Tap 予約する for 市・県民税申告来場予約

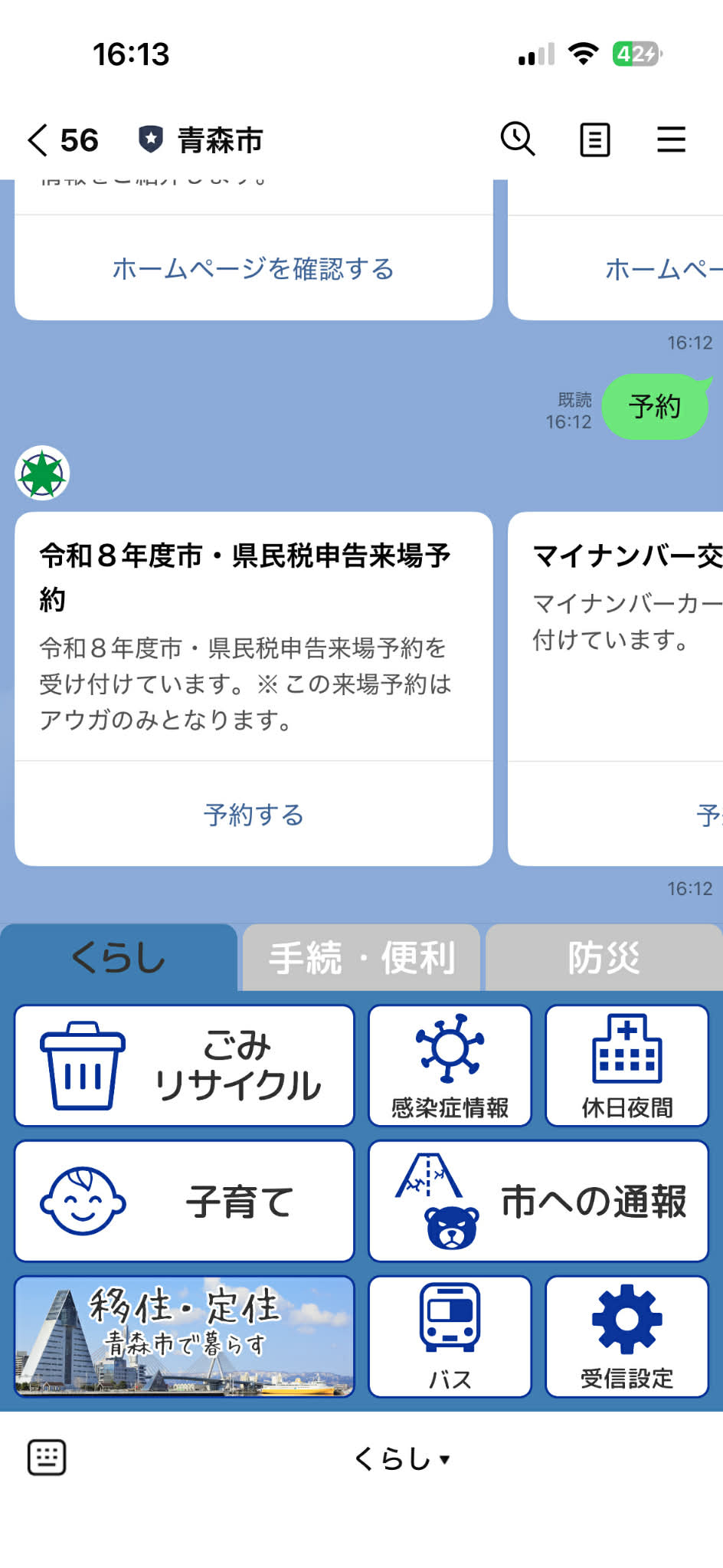253,814
